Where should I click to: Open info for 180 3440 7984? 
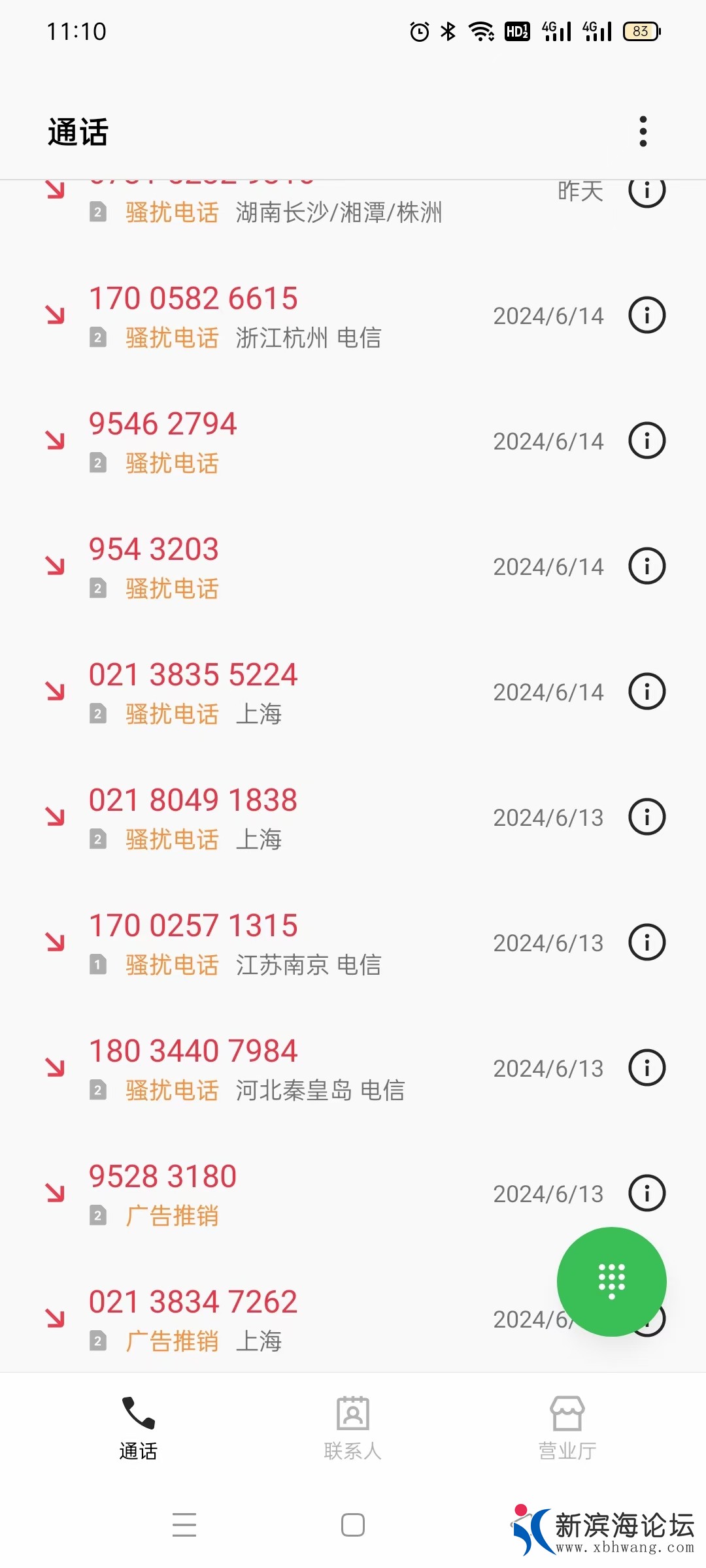click(647, 1068)
